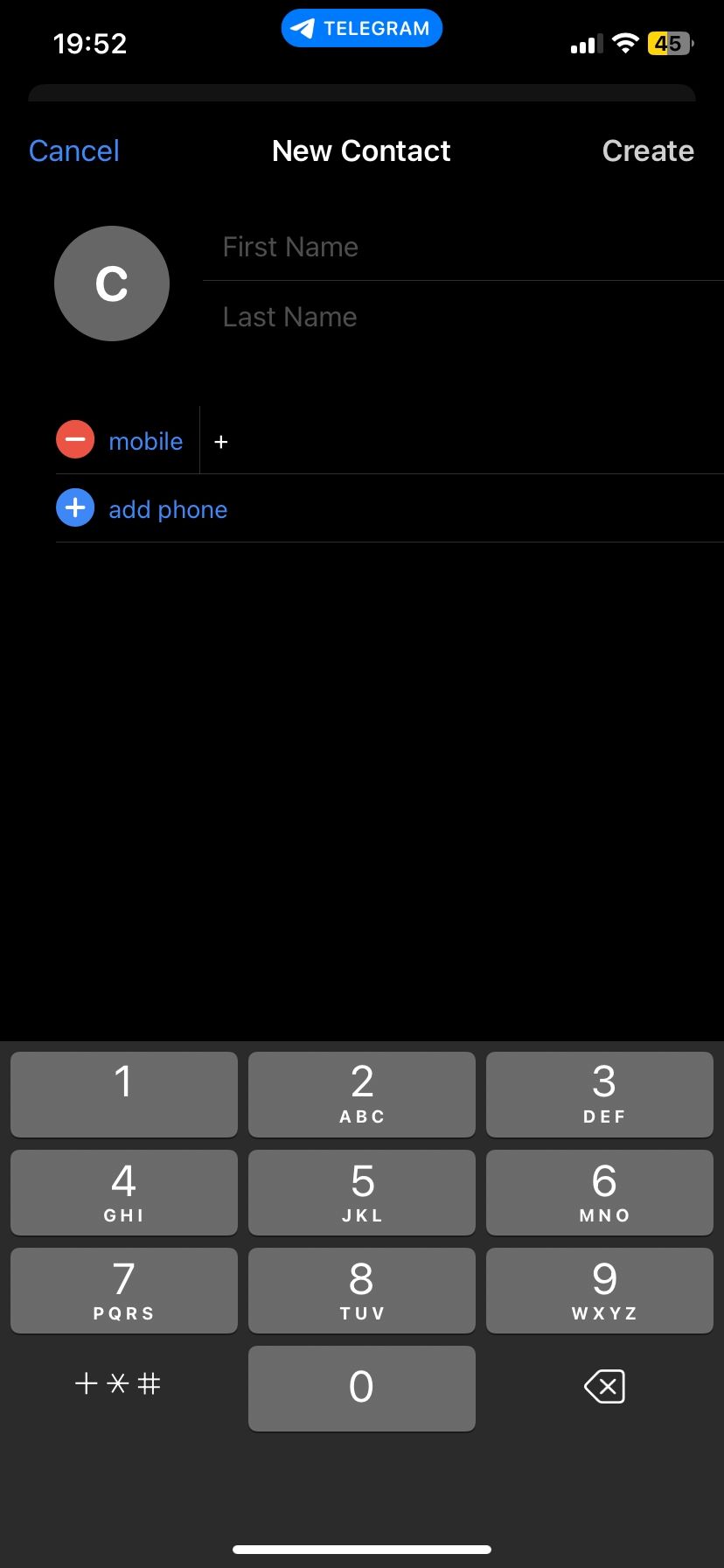This screenshot has width=724, height=1568.
Task: Select the New Contact title area
Action: (361, 150)
